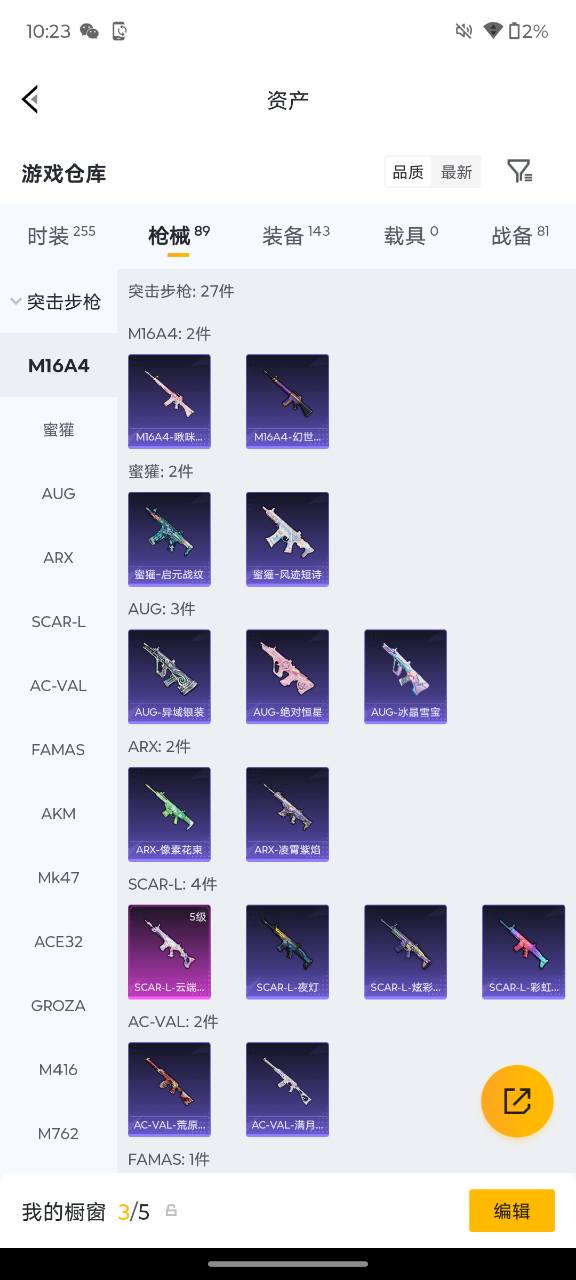Switch to the 载具 tab
The image size is (576, 1280).
pos(410,235)
